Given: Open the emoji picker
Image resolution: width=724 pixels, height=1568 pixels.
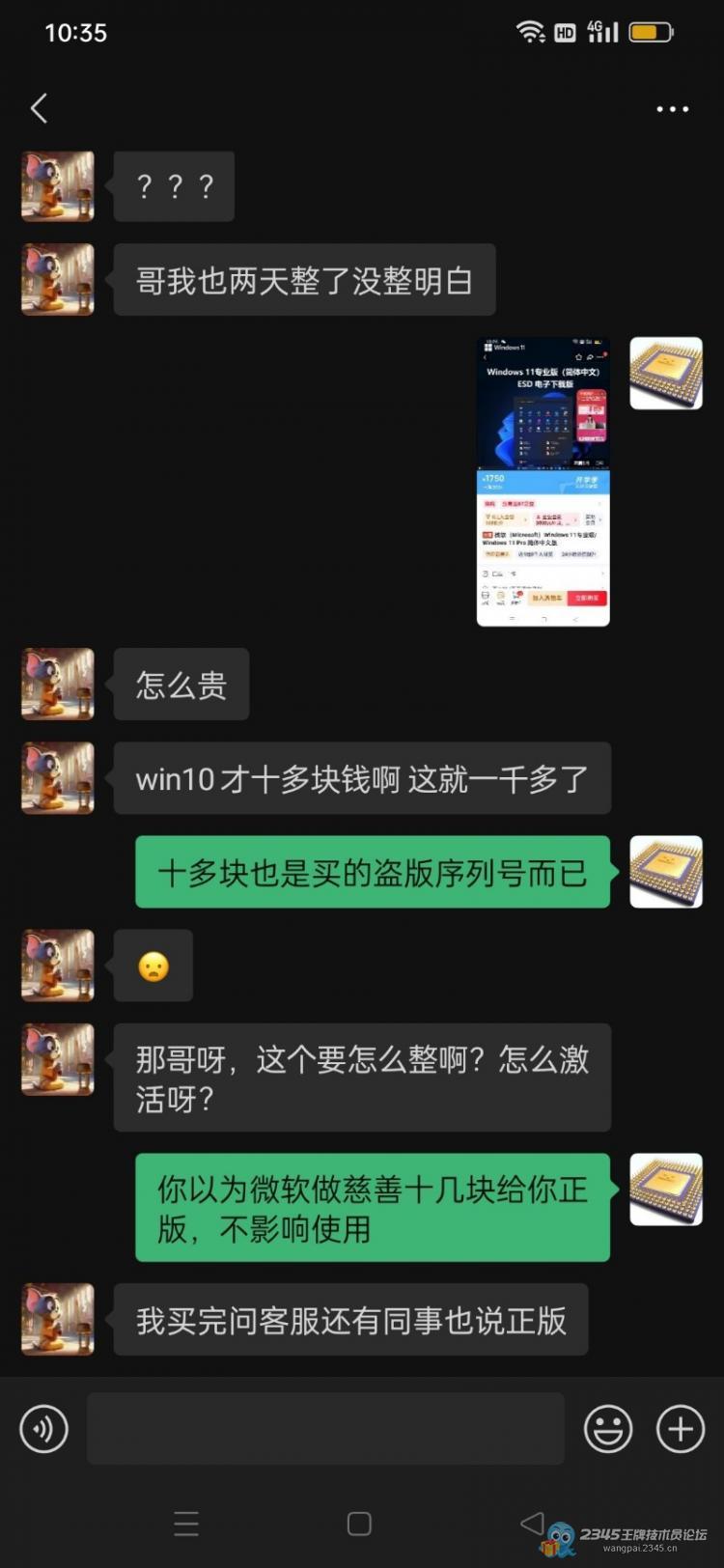Looking at the screenshot, I should (x=608, y=1428).
